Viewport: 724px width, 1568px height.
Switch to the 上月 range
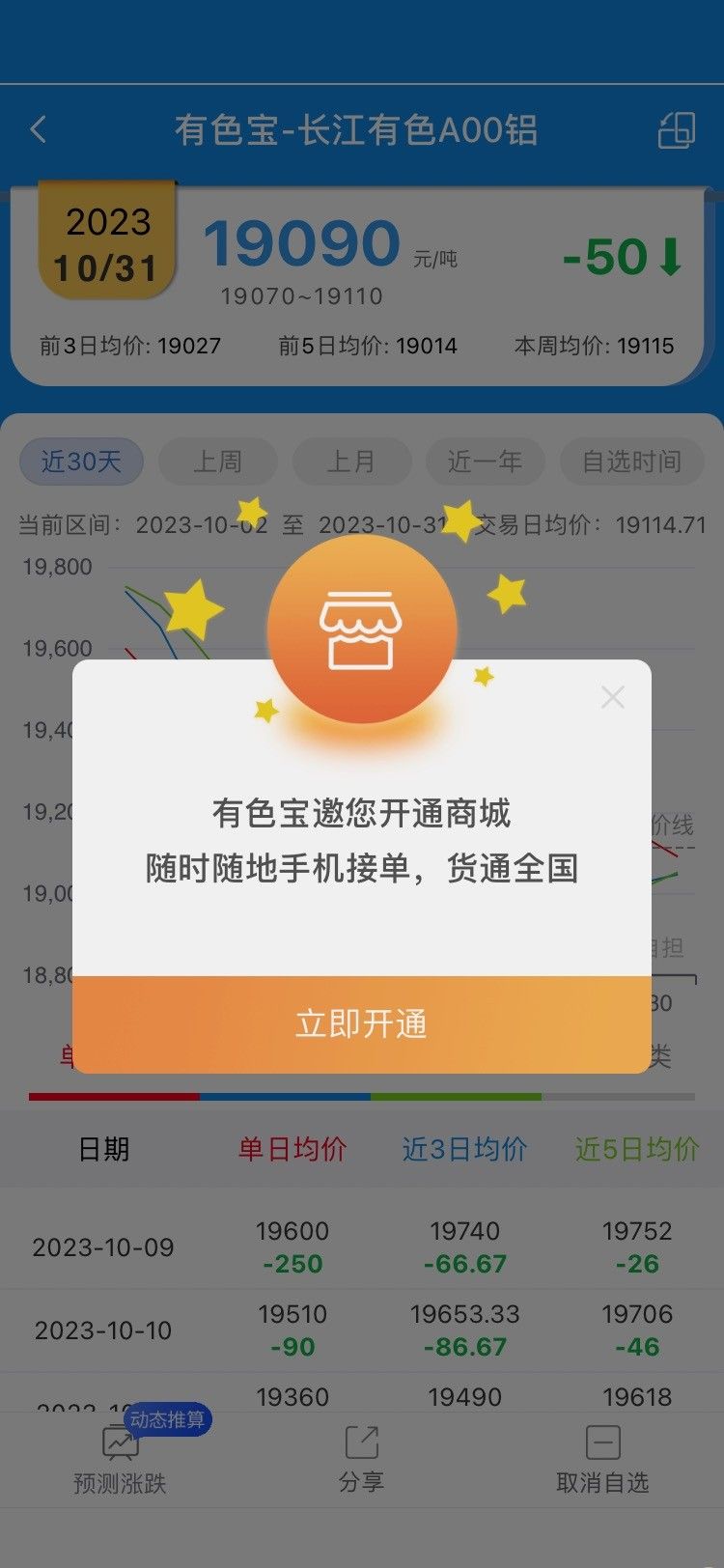351,462
